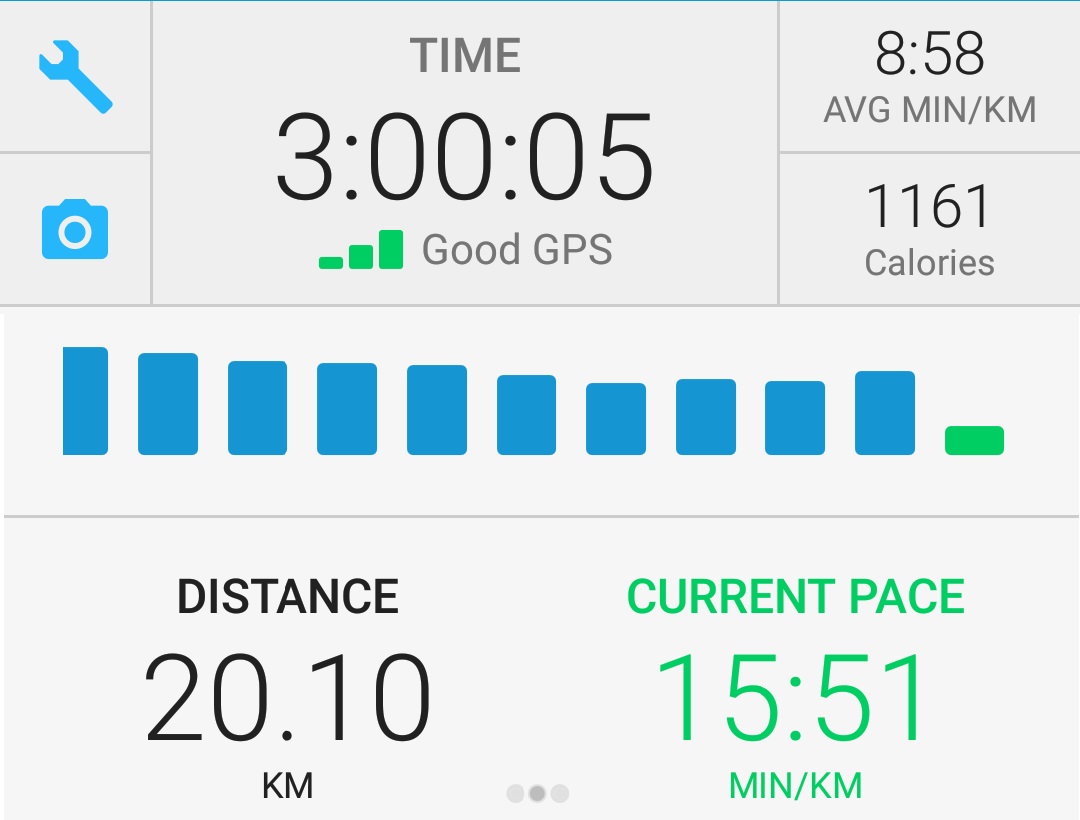
Task: Take a photo with the camera icon
Action: pos(75,230)
